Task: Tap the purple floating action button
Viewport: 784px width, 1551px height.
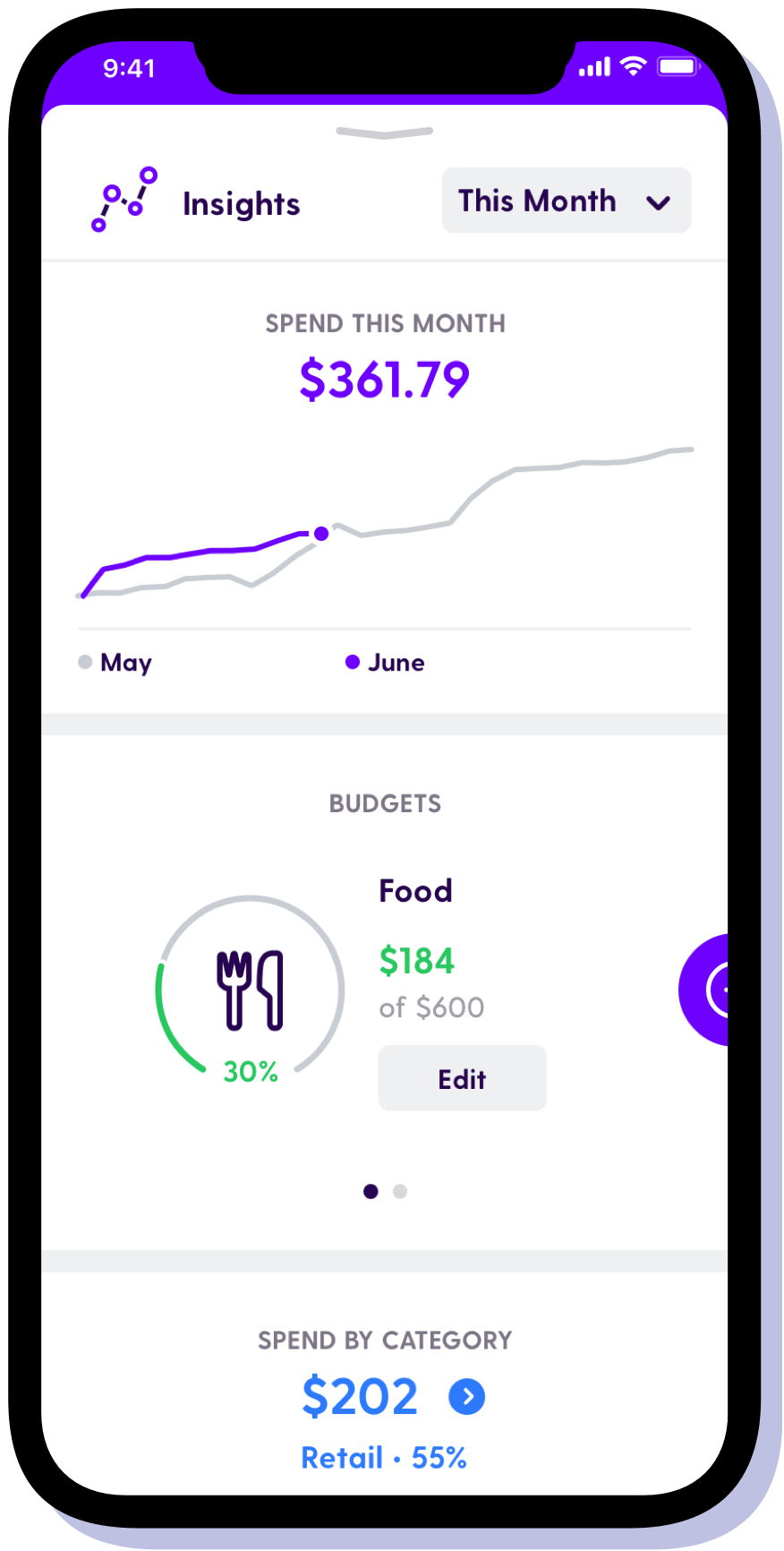Action: (x=707, y=990)
